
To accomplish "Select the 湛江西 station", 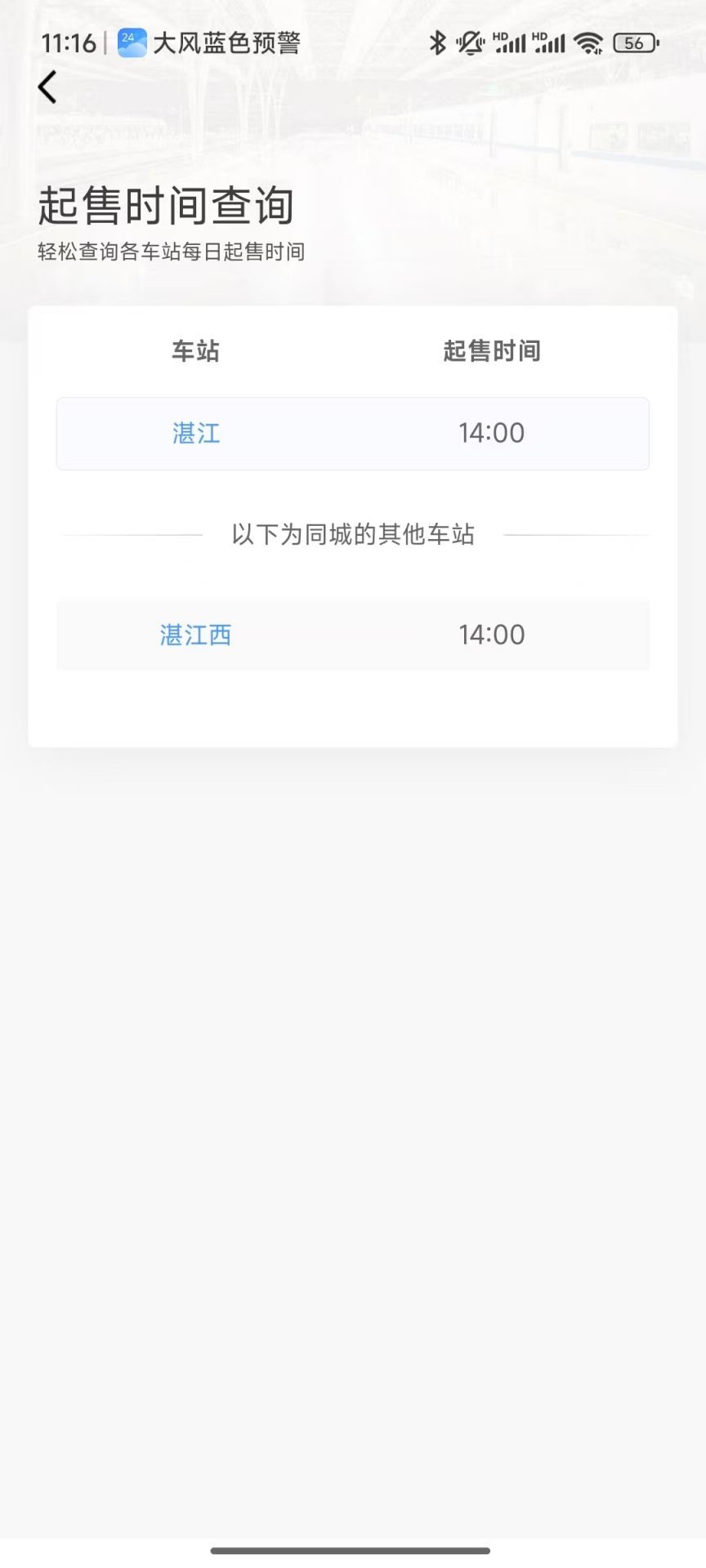I will 196,635.
